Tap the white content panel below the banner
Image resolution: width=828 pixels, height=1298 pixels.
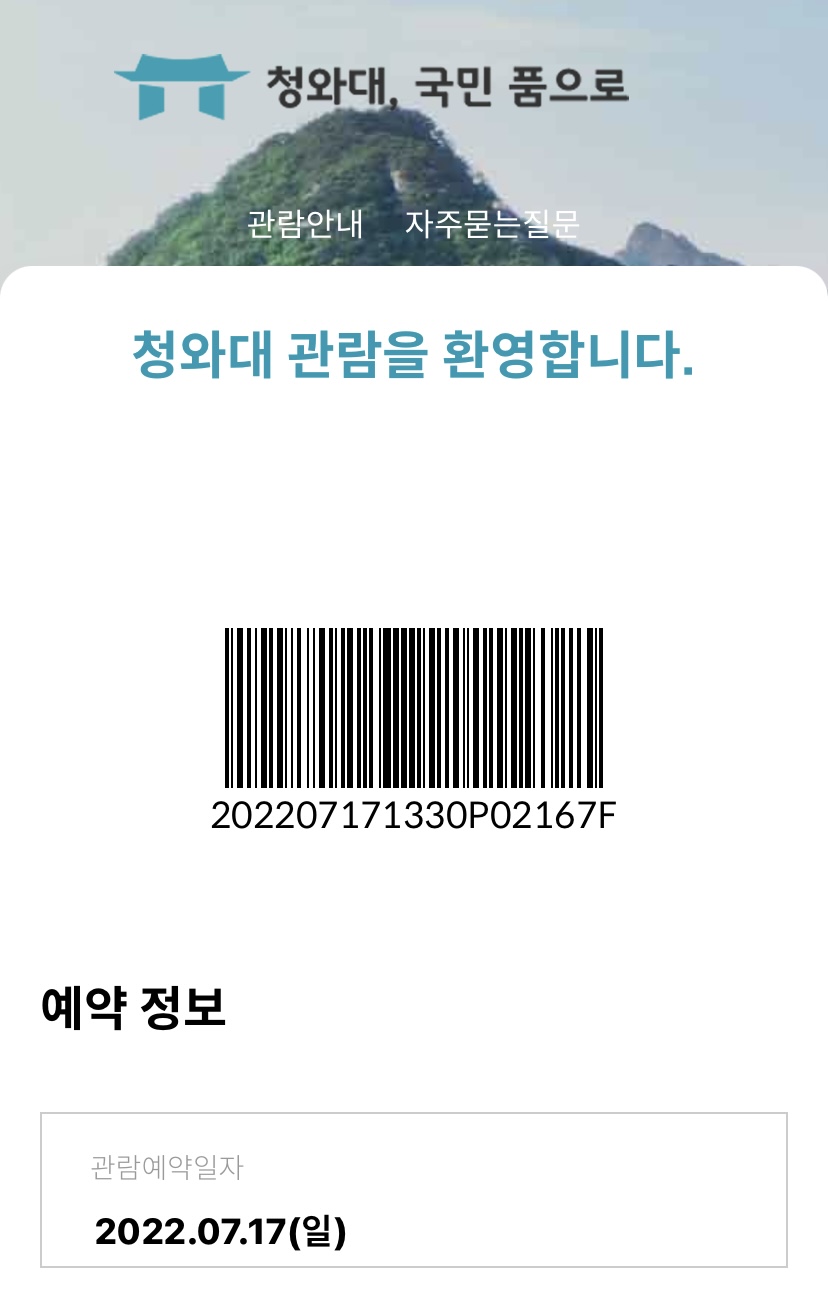(x=414, y=500)
